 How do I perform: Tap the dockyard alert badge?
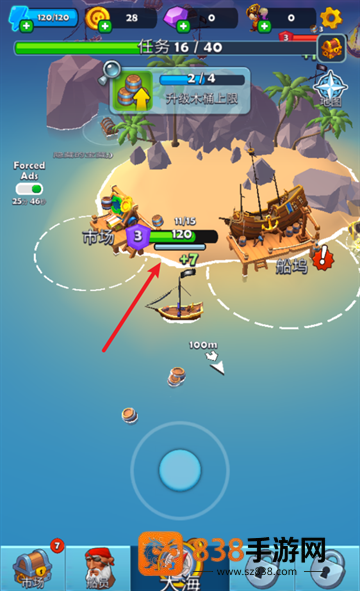(x=323, y=258)
